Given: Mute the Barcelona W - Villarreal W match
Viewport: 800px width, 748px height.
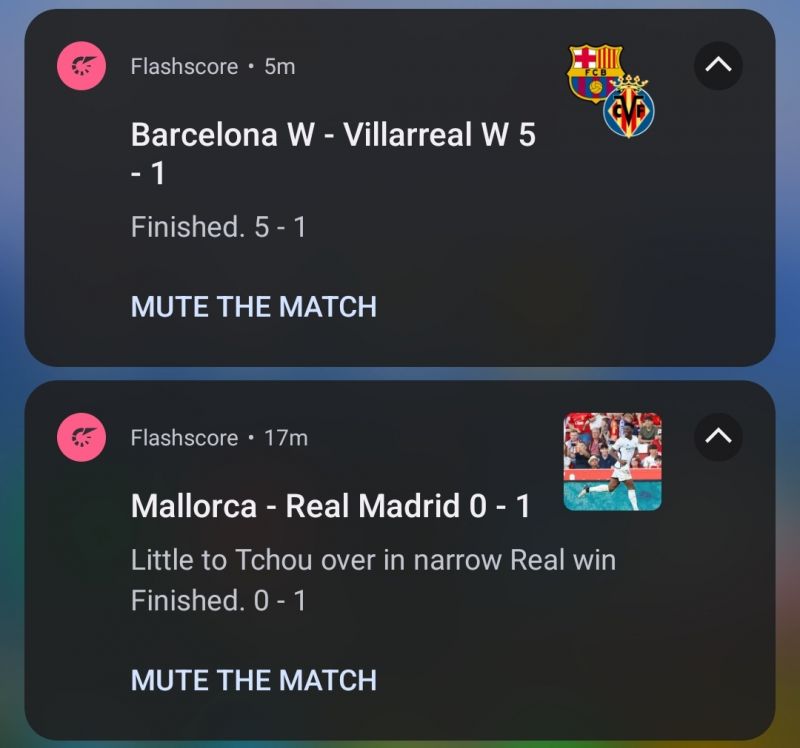Looking at the screenshot, I should pos(254,306).
